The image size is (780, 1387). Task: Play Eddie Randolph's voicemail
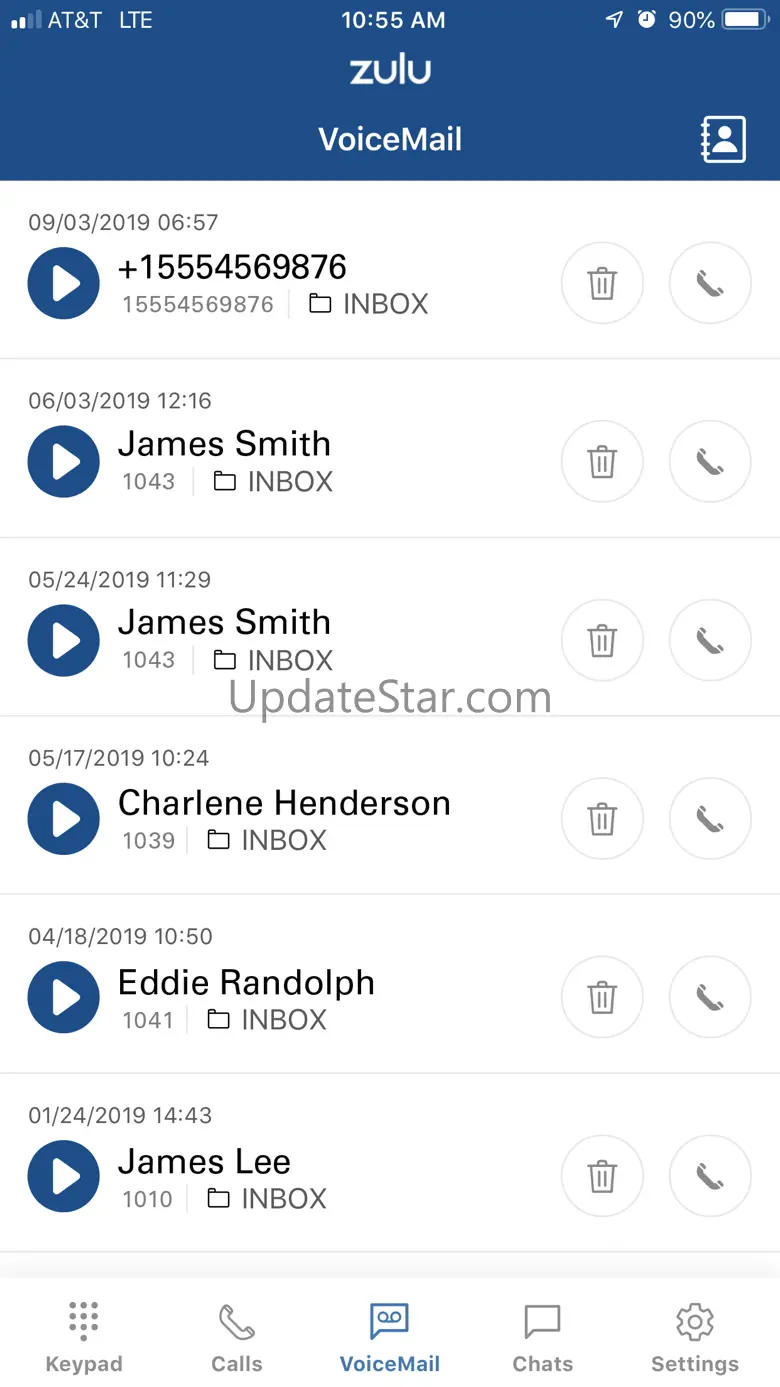tap(64, 998)
